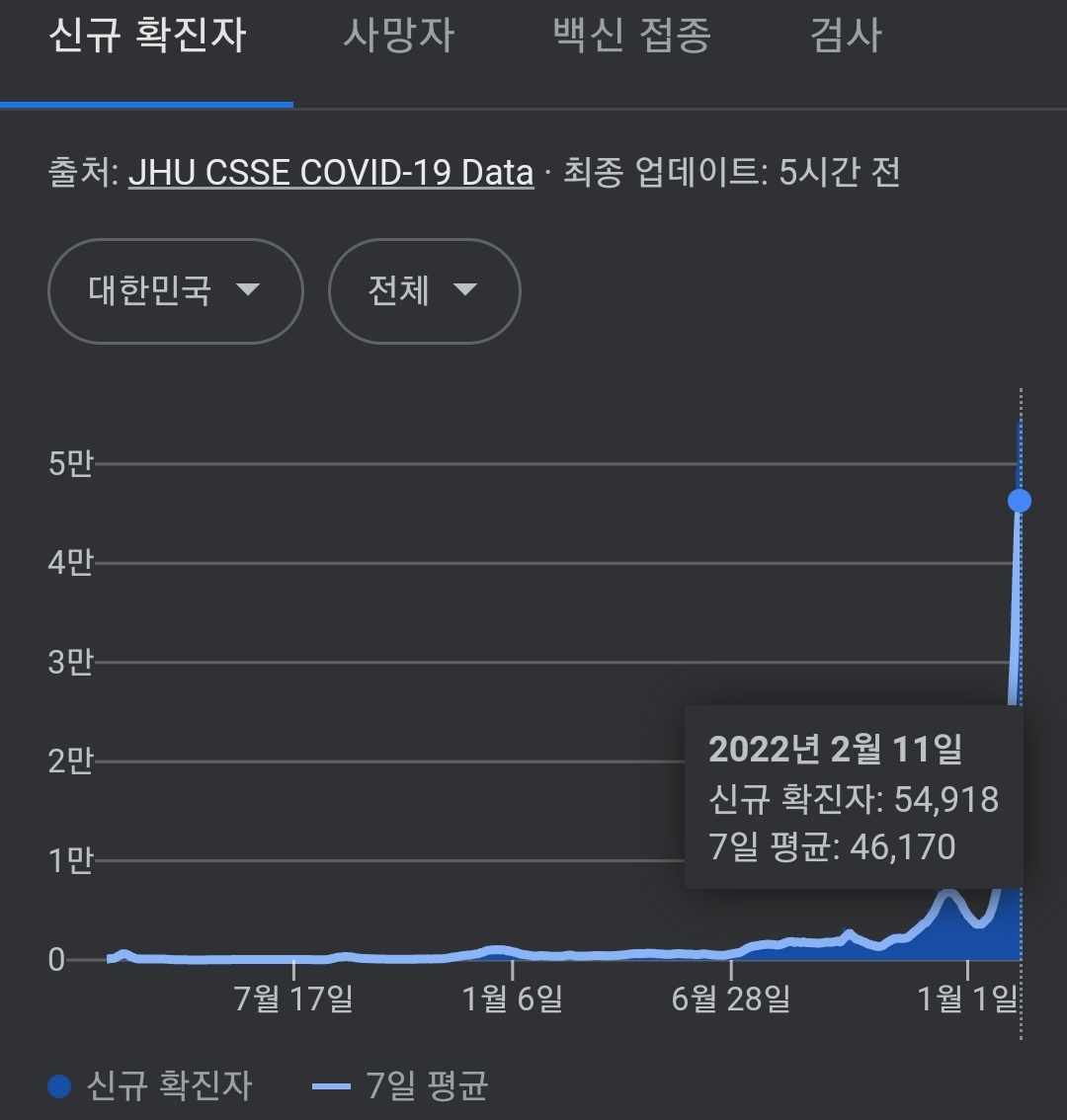
Task: Tap the 신규 확진자 tab
Action: pos(147,36)
